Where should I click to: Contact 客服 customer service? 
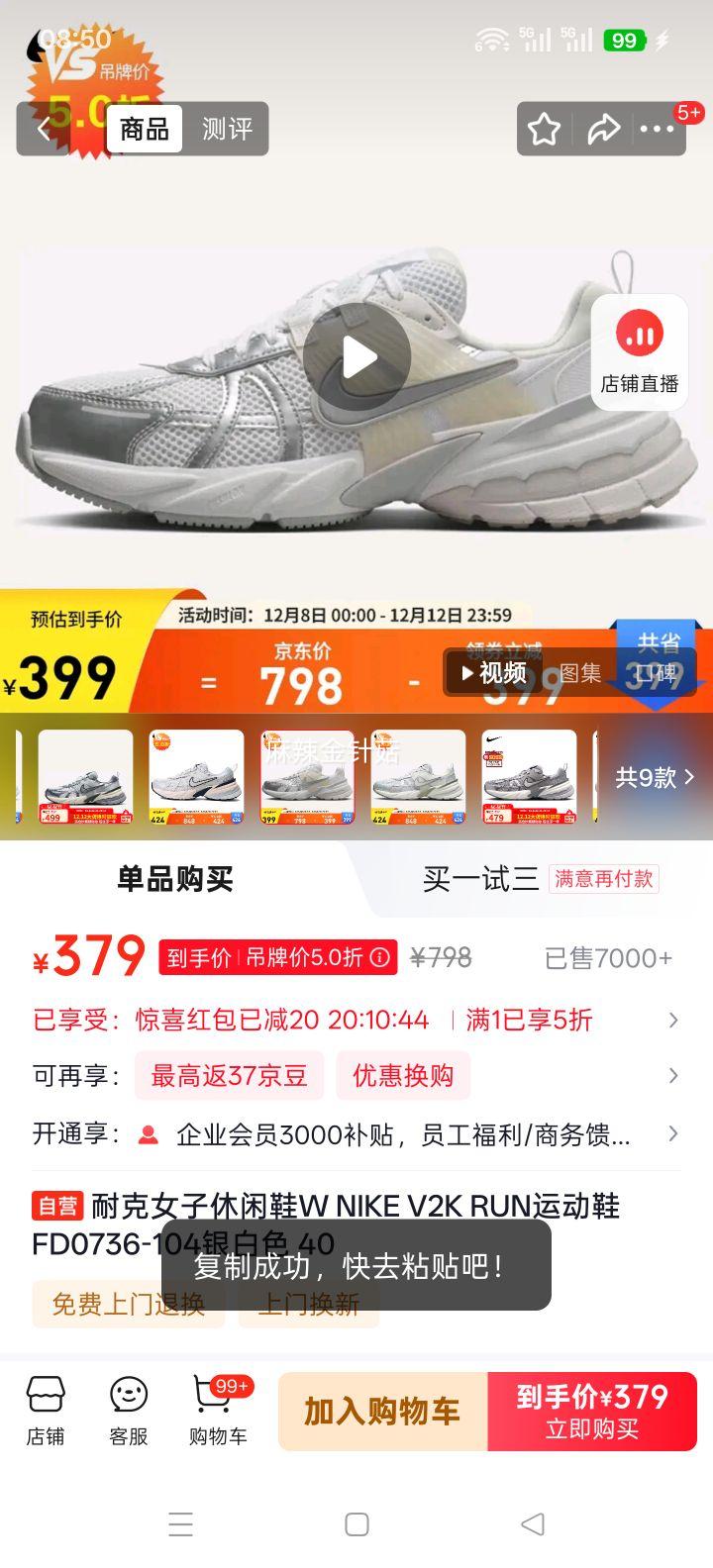[127, 1410]
